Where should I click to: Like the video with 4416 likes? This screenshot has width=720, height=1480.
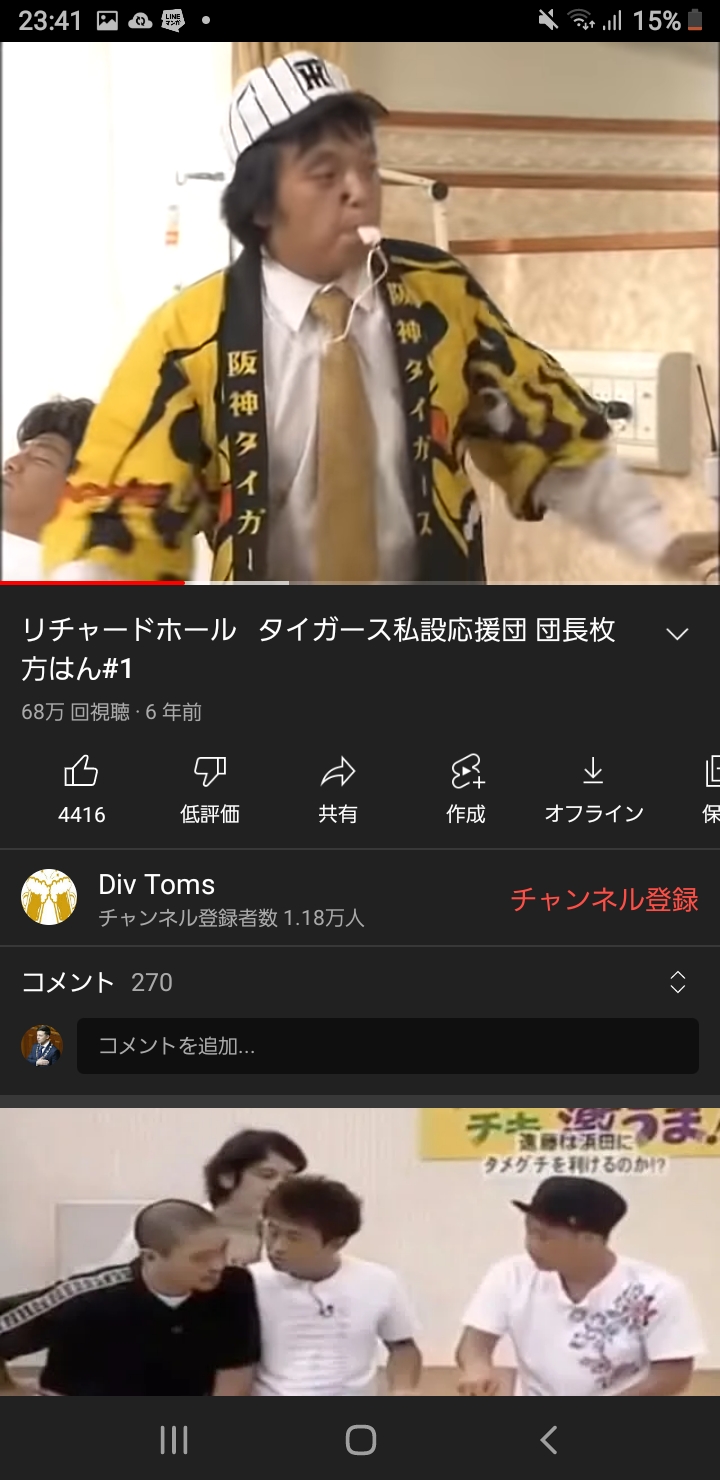click(81, 788)
